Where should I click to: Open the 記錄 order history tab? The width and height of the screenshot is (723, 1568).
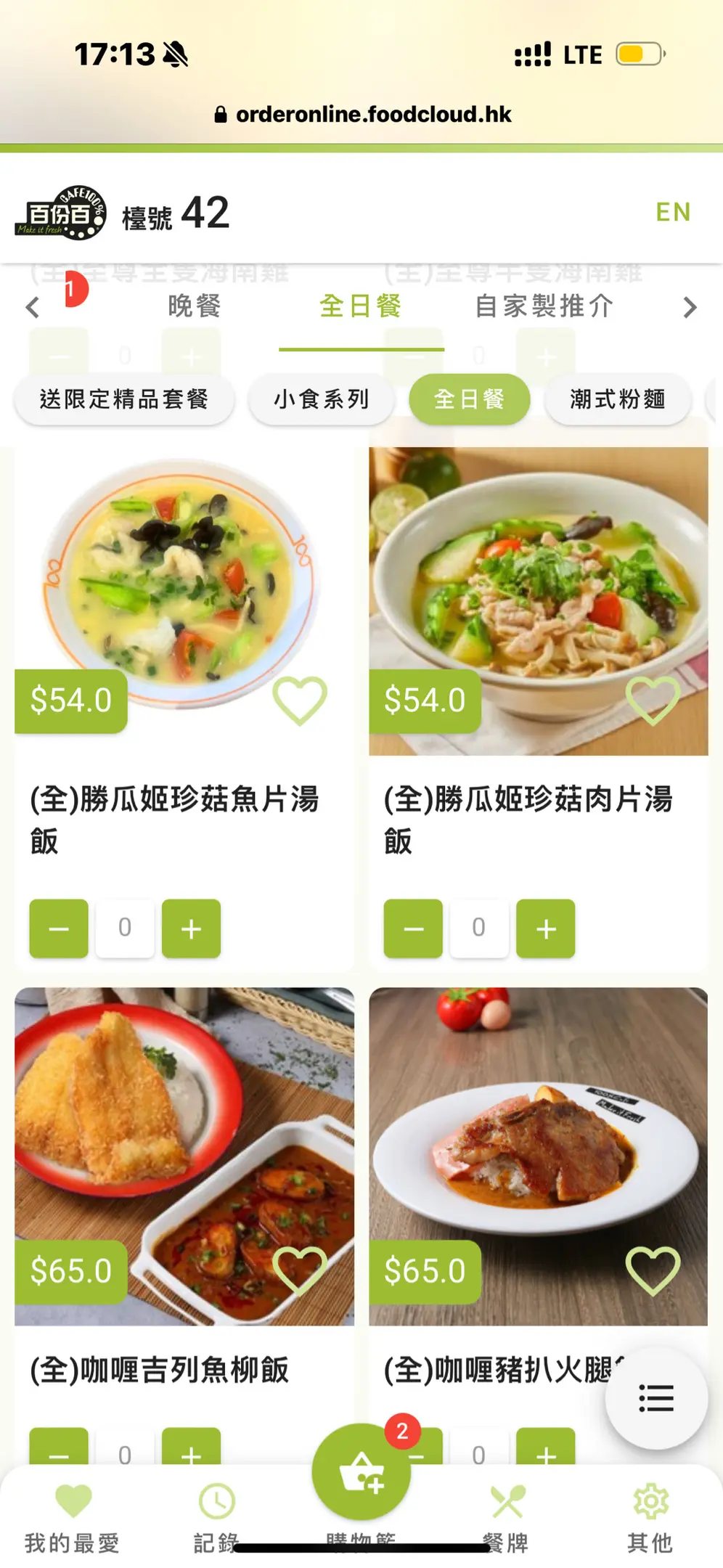[216, 1517]
